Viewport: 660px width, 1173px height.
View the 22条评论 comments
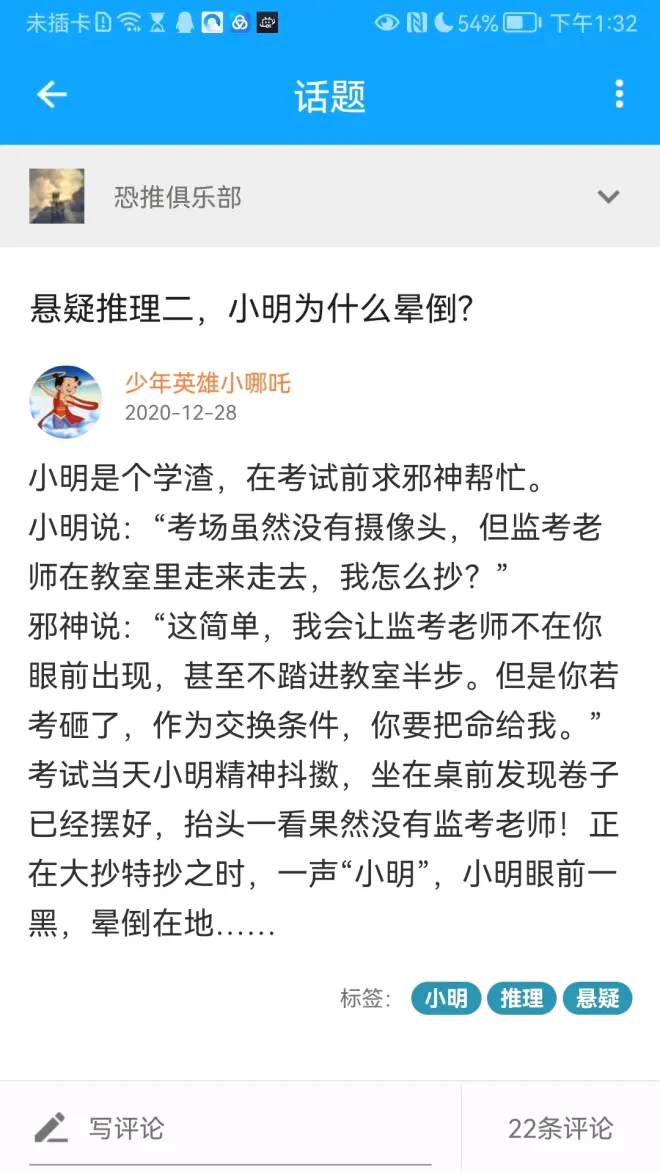pos(560,1129)
